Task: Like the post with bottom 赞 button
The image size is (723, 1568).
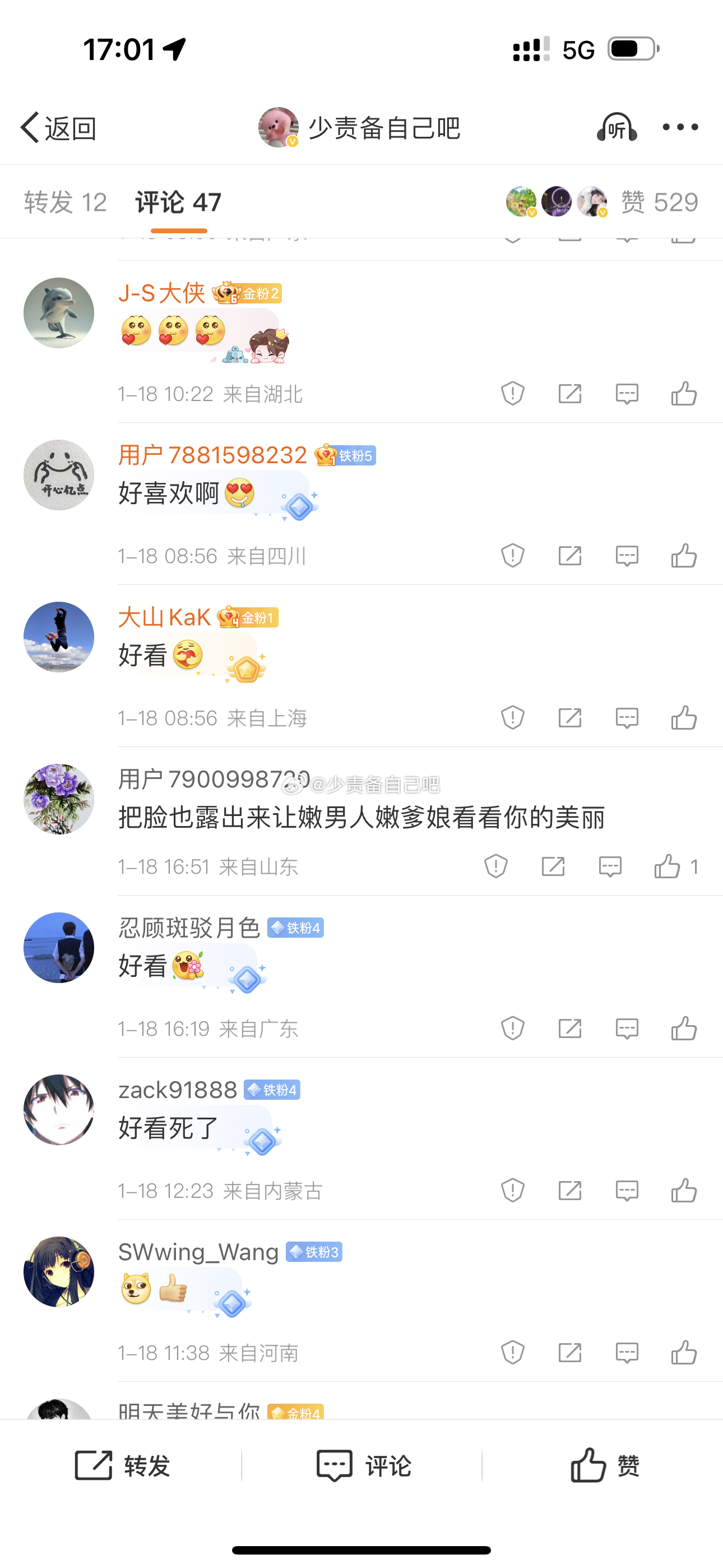Action: pyautogui.click(x=604, y=1465)
